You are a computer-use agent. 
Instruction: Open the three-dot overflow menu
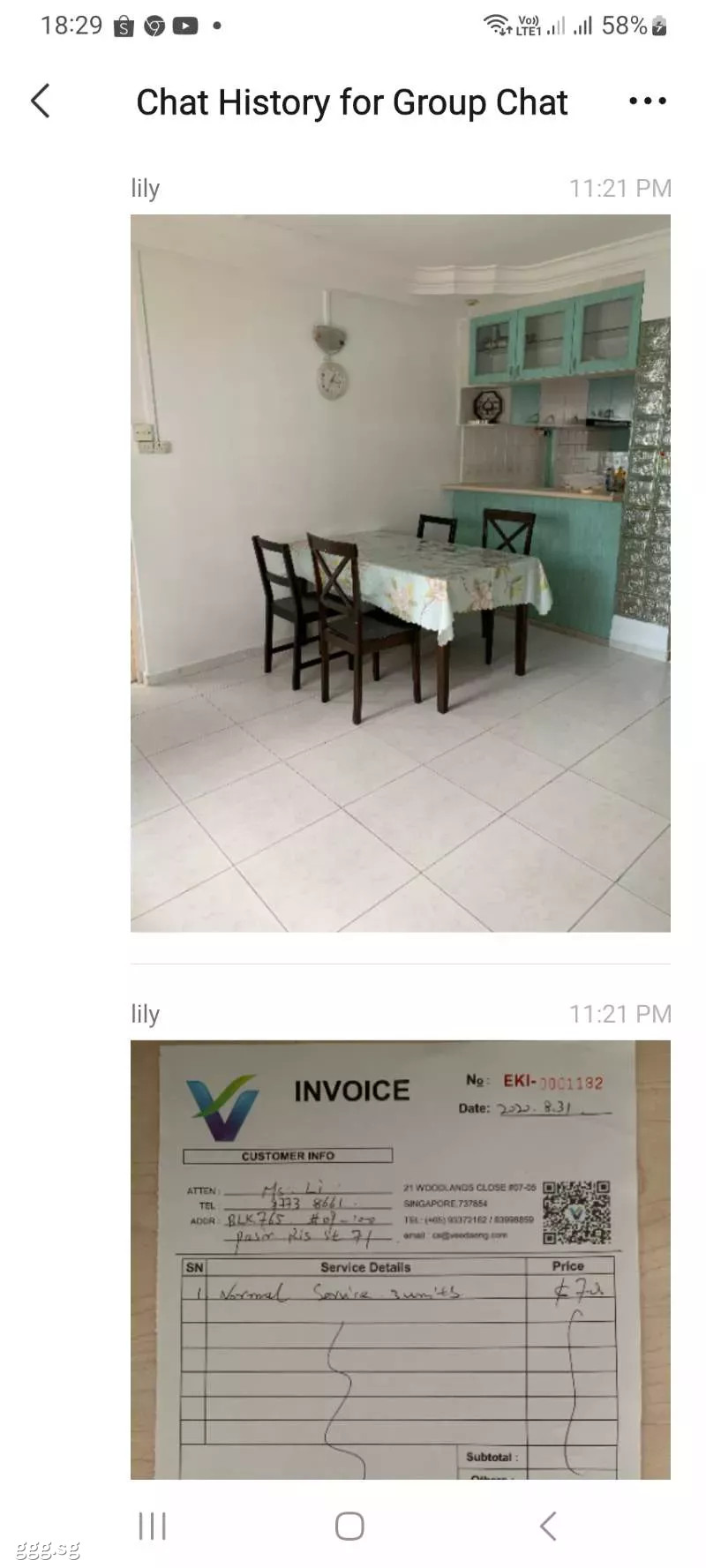648,101
